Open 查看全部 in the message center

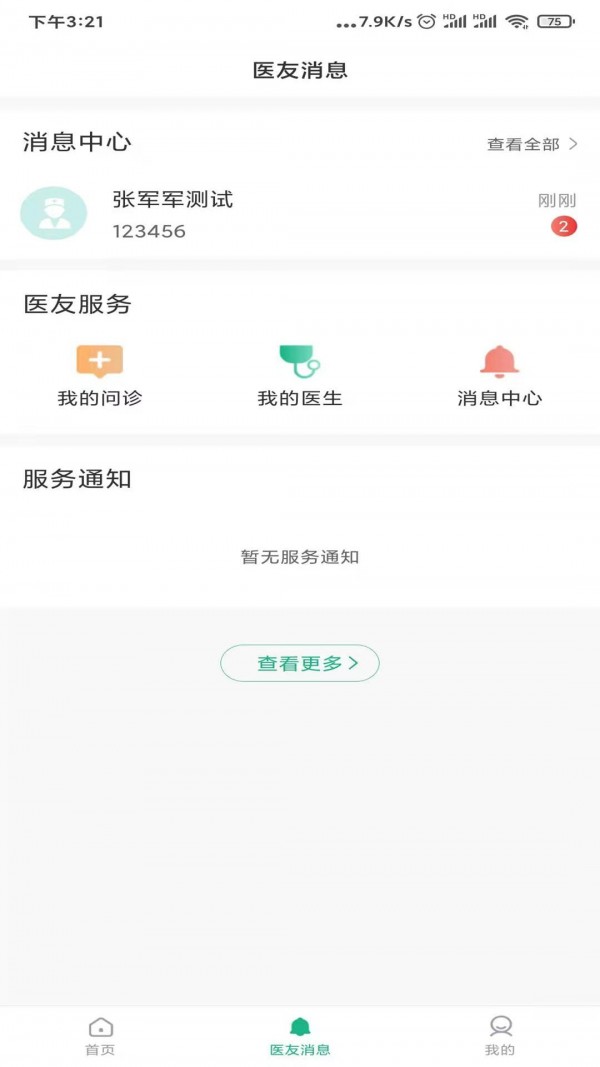[532, 144]
